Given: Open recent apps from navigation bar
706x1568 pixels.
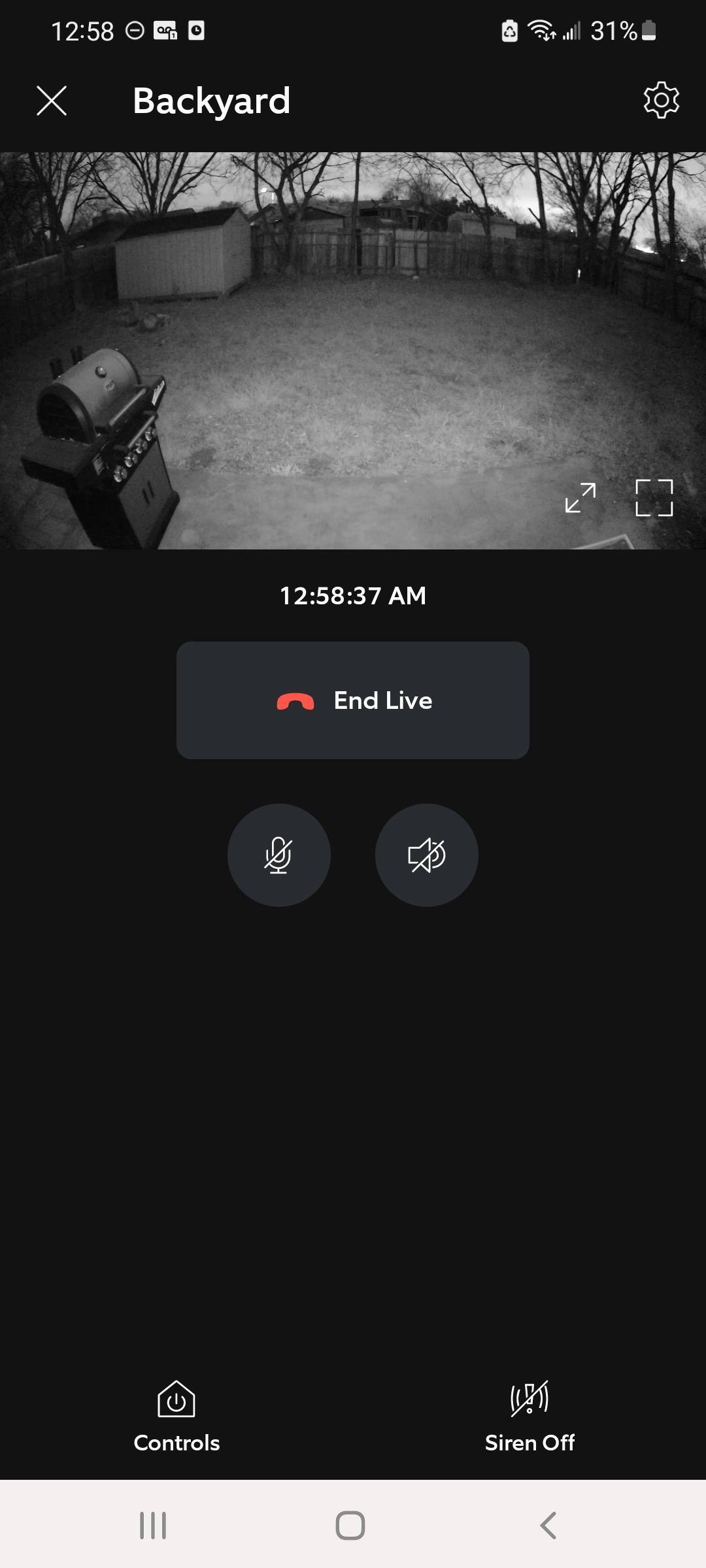Looking at the screenshot, I should click(153, 1526).
